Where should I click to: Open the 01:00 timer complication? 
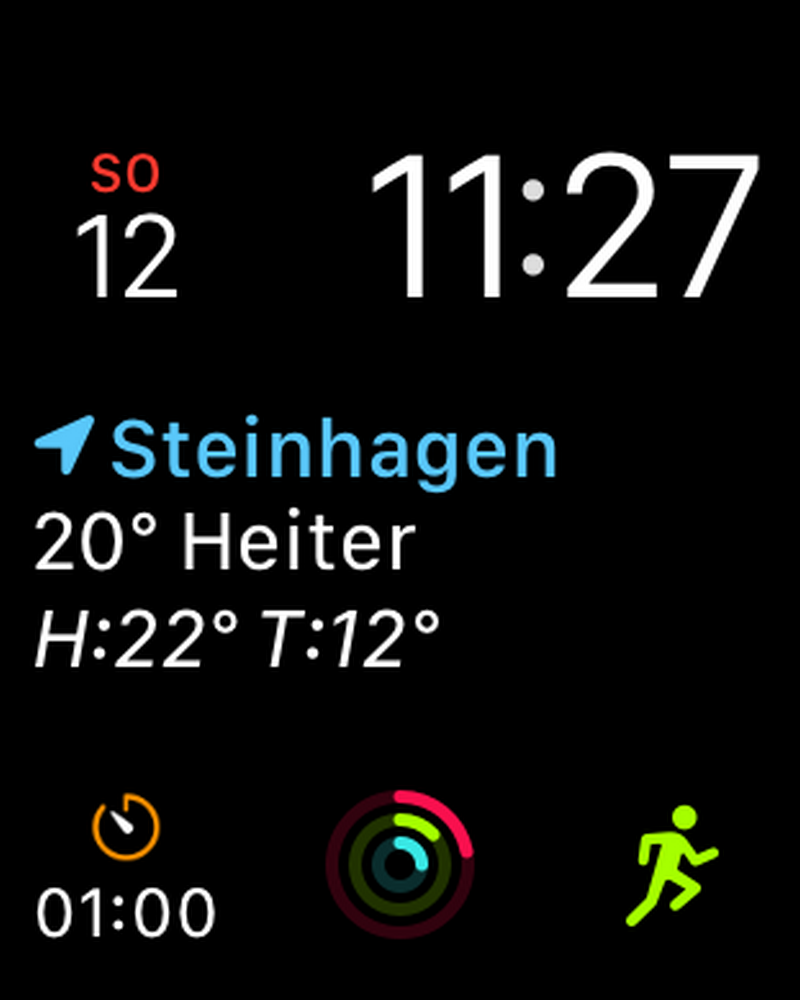126,866
